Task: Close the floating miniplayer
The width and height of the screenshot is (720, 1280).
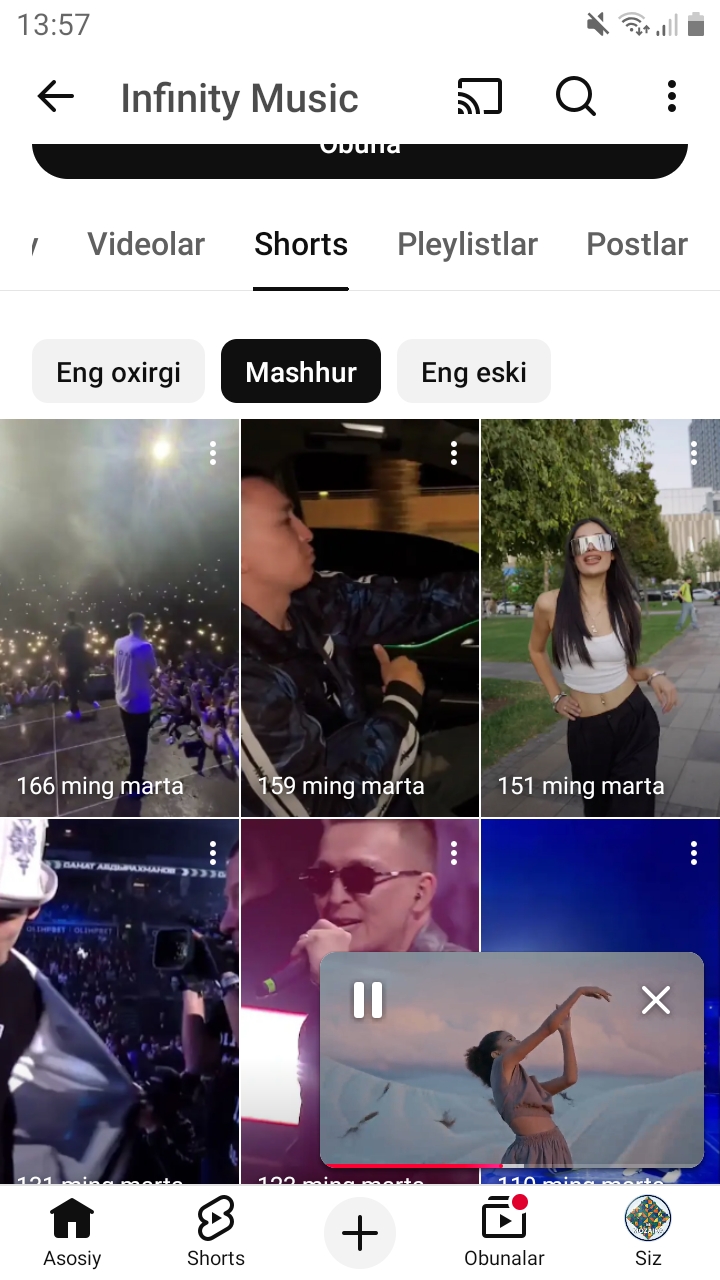Action: (x=656, y=1000)
